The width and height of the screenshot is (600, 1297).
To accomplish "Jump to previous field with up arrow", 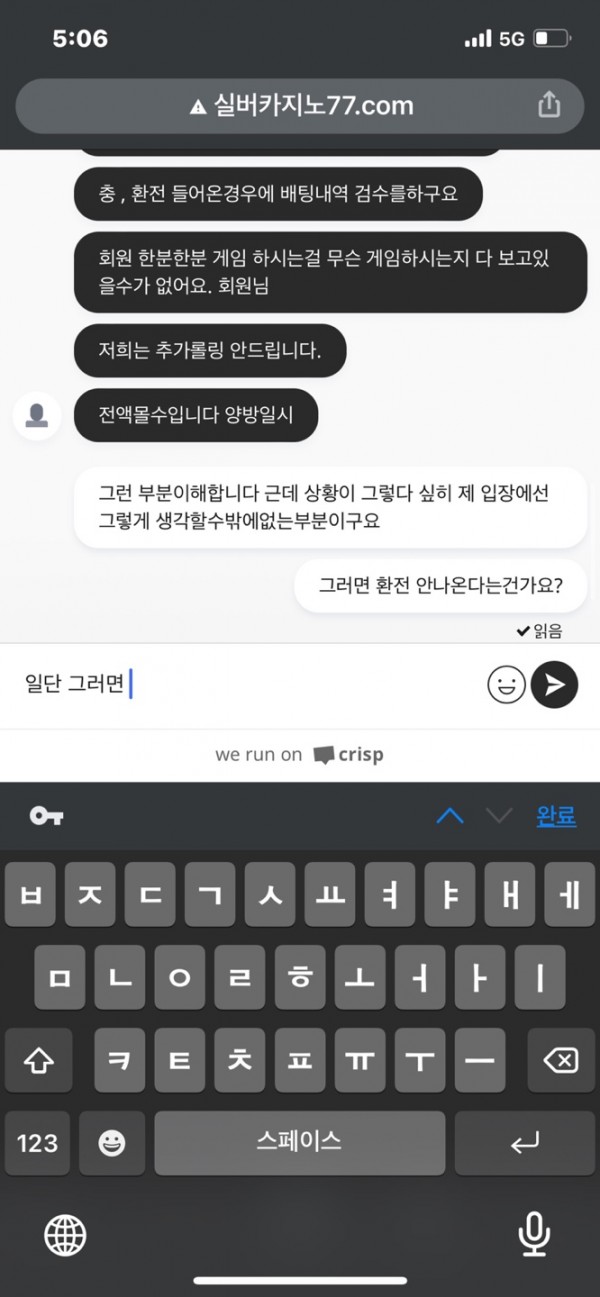I will coord(450,816).
